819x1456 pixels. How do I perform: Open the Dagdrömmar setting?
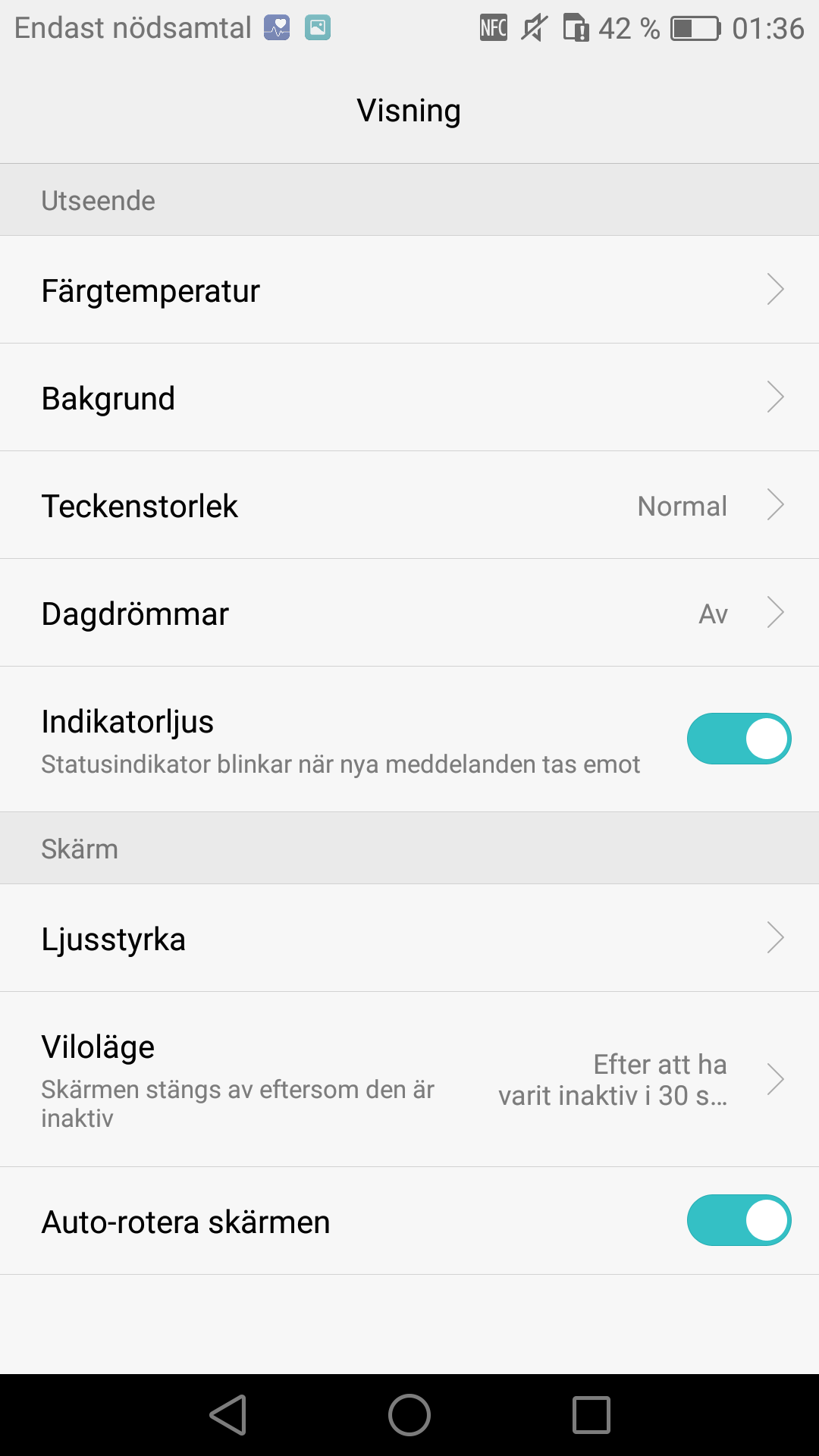[x=409, y=613]
